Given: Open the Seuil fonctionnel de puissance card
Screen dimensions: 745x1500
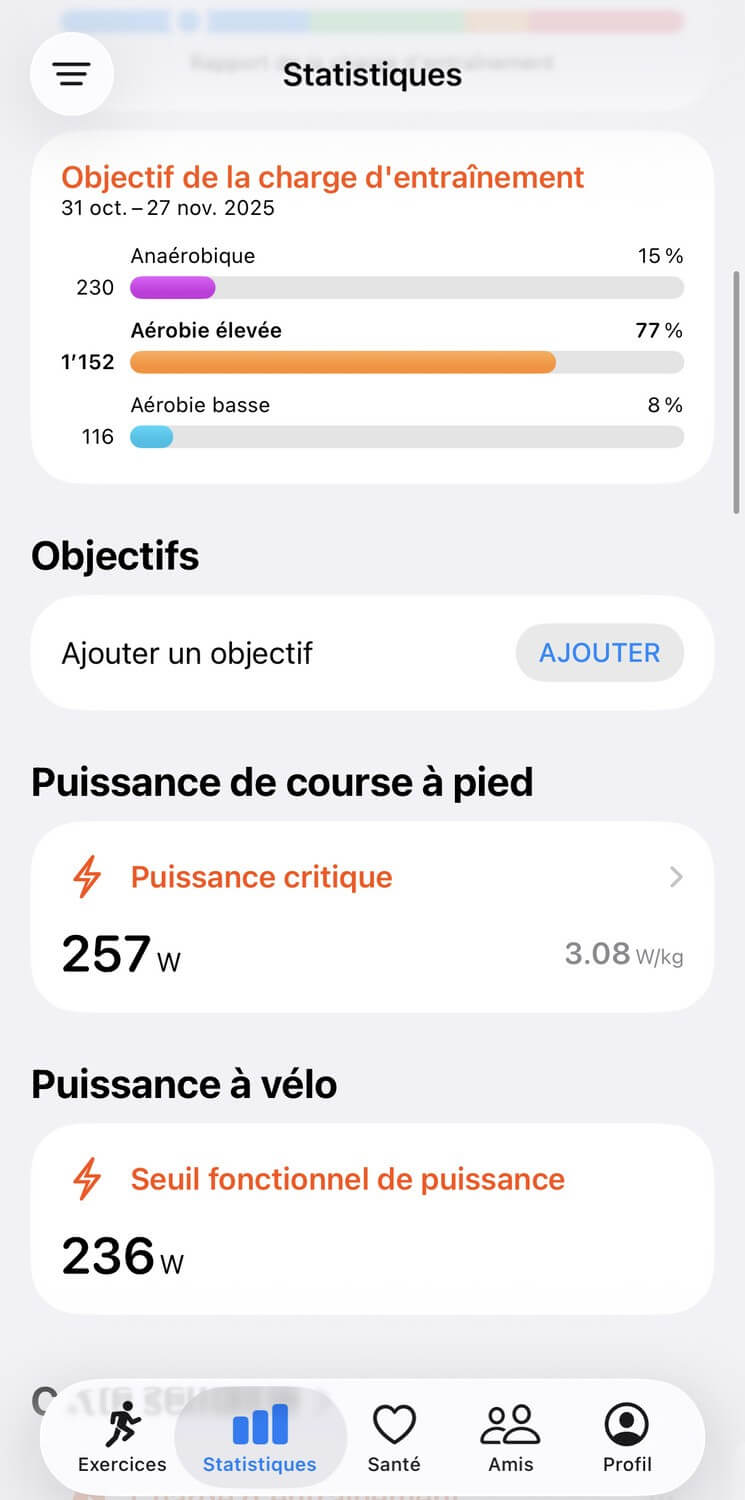Looking at the screenshot, I should tap(372, 1219).
